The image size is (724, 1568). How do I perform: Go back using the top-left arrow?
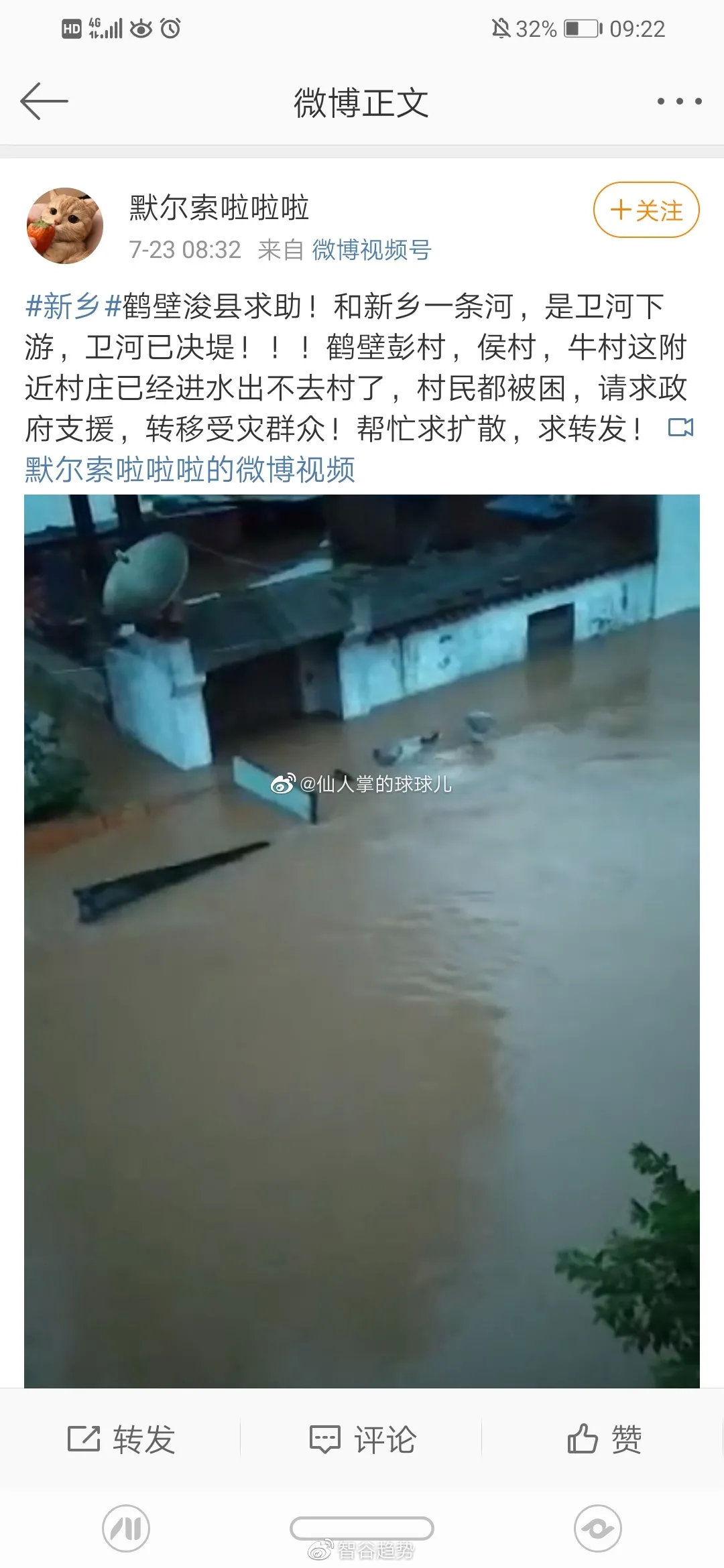pyautogui.click(x=44, y=101)
